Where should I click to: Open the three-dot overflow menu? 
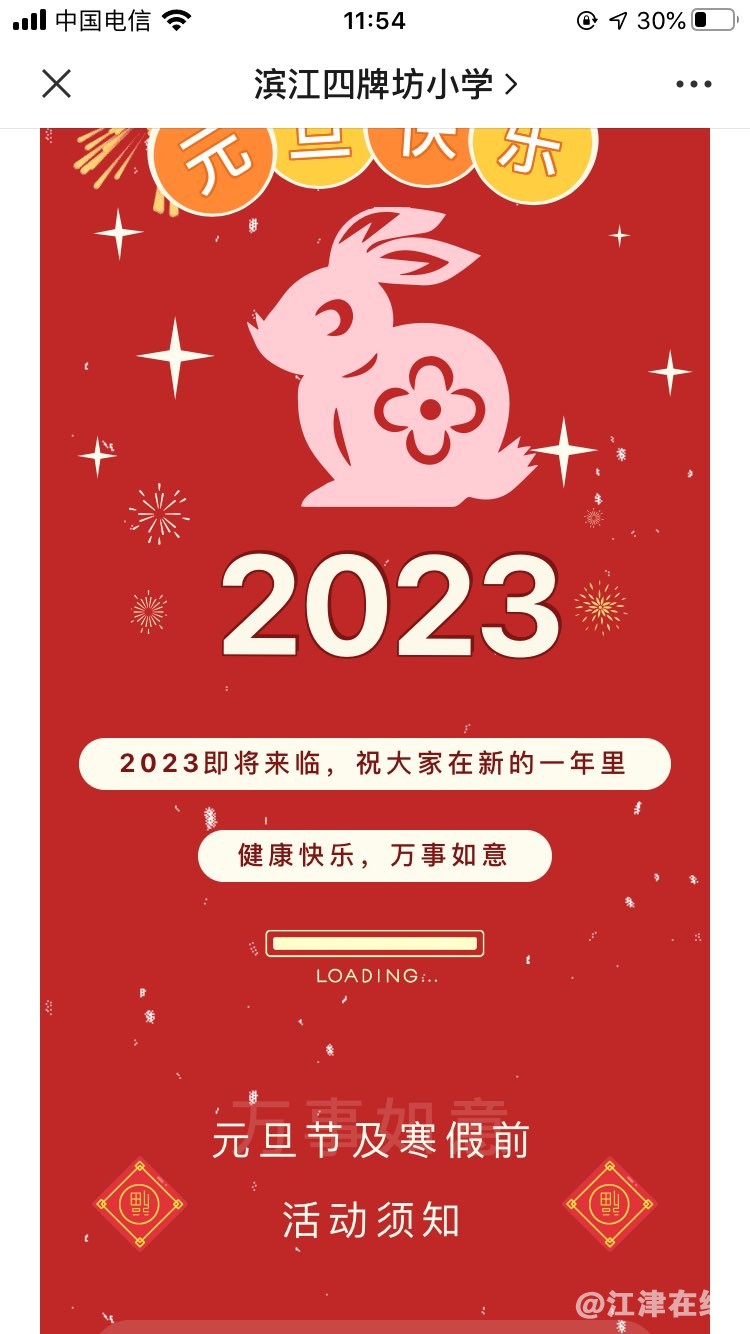pos(693,85)
